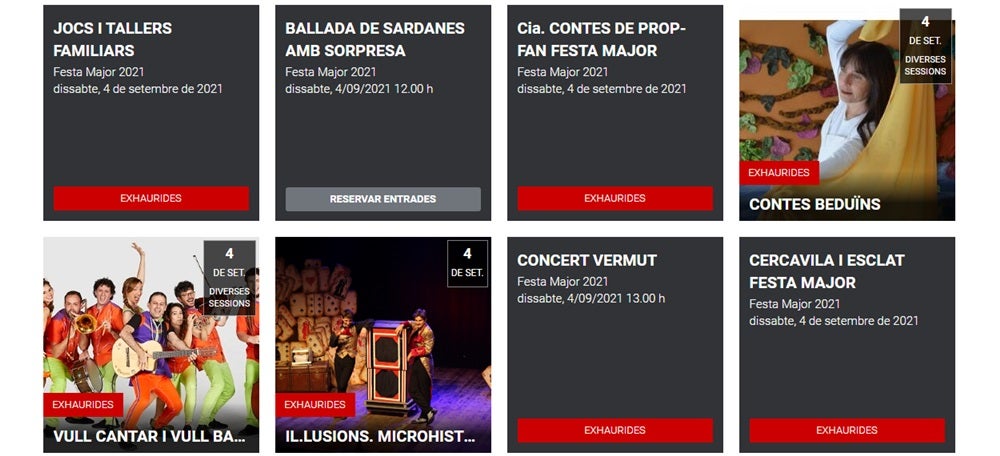
Task: Open the Jocs i Tallers Familiars event card
Action: [x=112, y=39]
